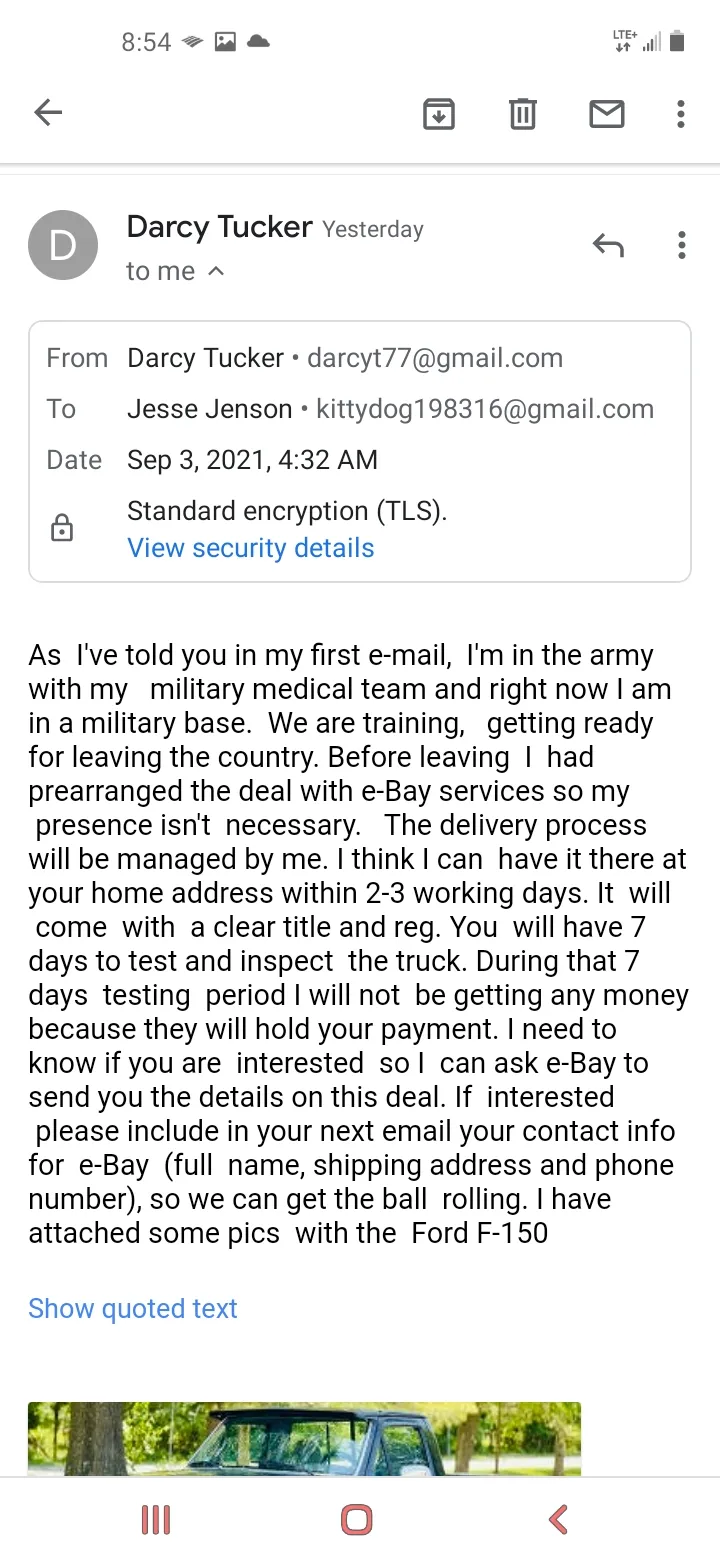The image size is (720, 1560).
Task: Expand Show quoted text
Action: click(x=133, y=1308)
